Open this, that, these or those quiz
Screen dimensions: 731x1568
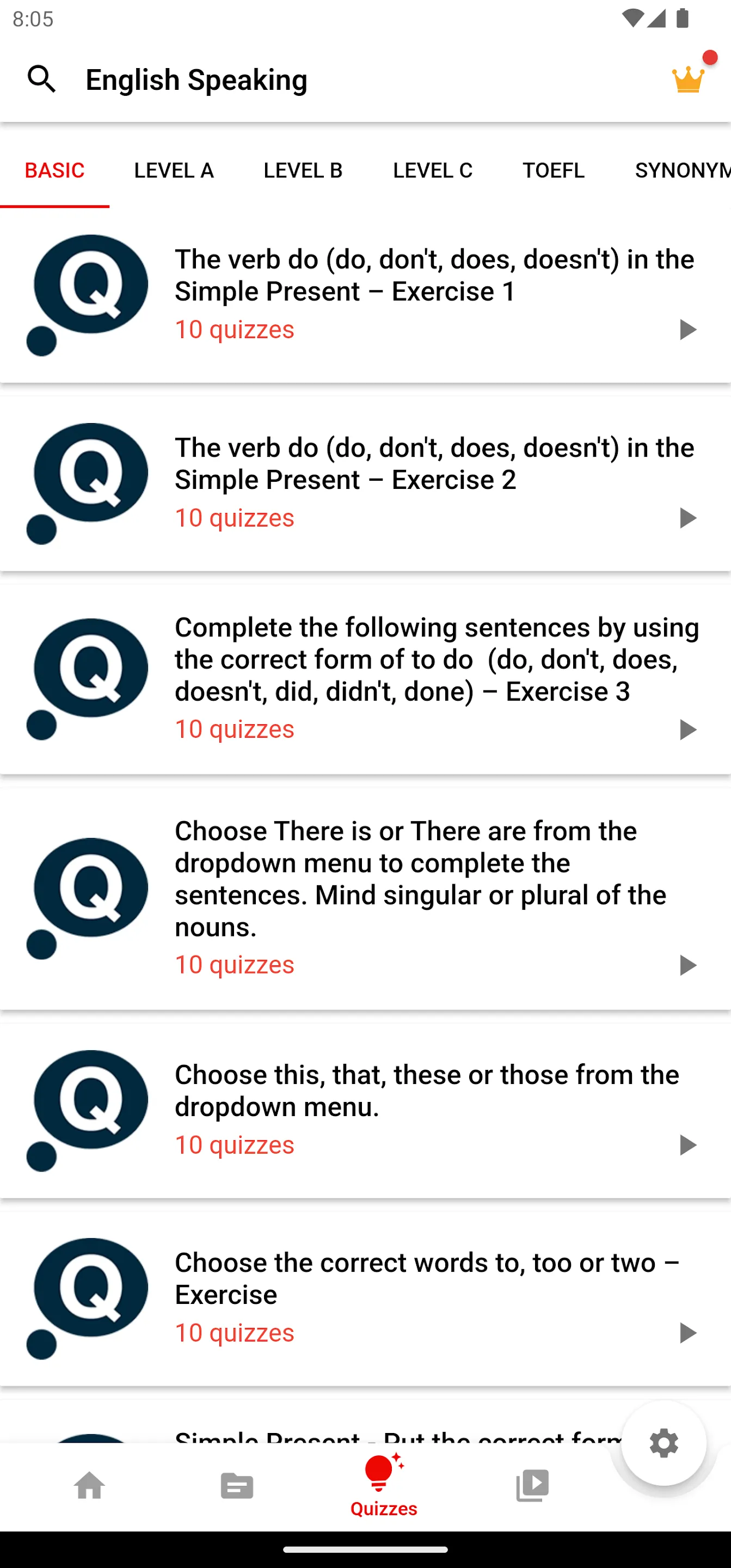689,1145
